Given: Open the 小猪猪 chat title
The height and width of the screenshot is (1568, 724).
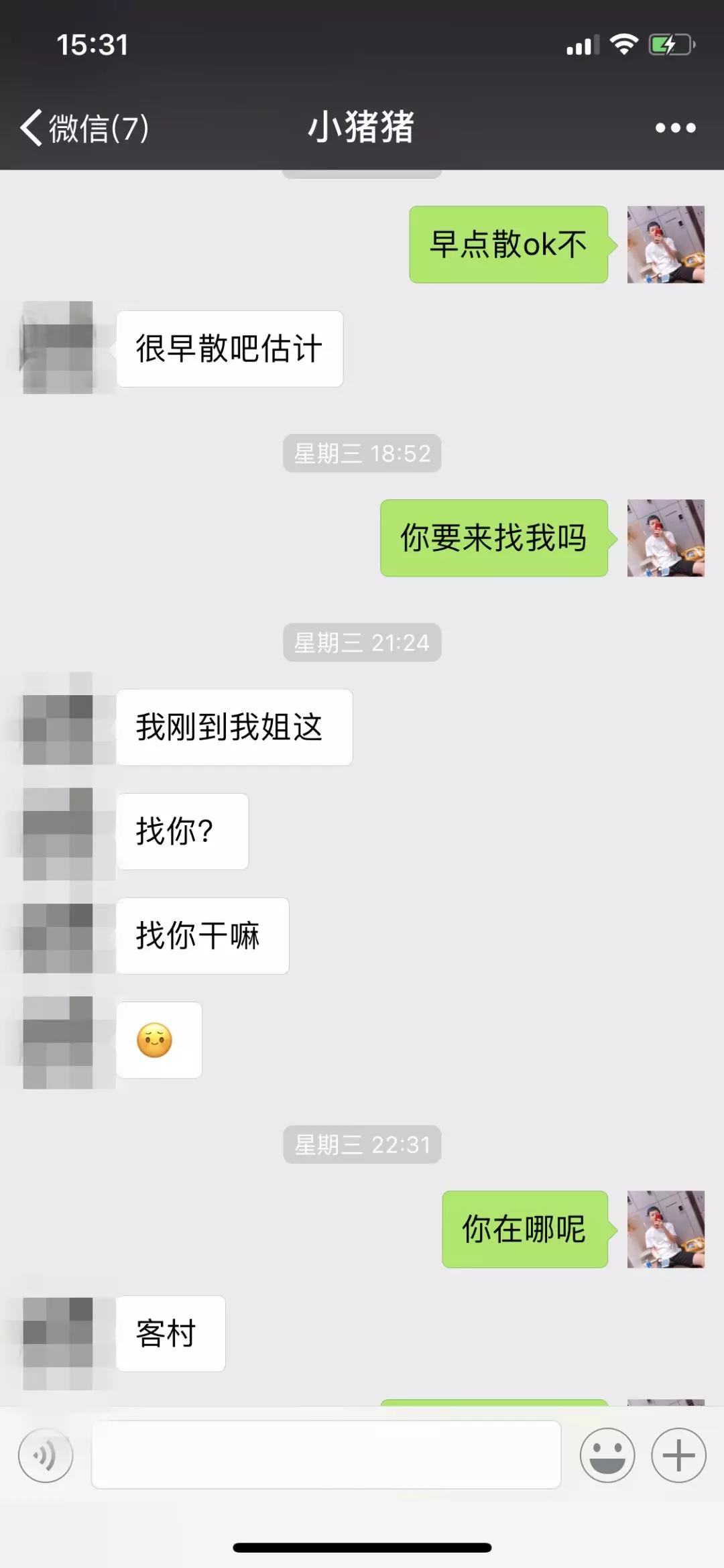Looking at the screenshot, I should (x=362, y=127).
